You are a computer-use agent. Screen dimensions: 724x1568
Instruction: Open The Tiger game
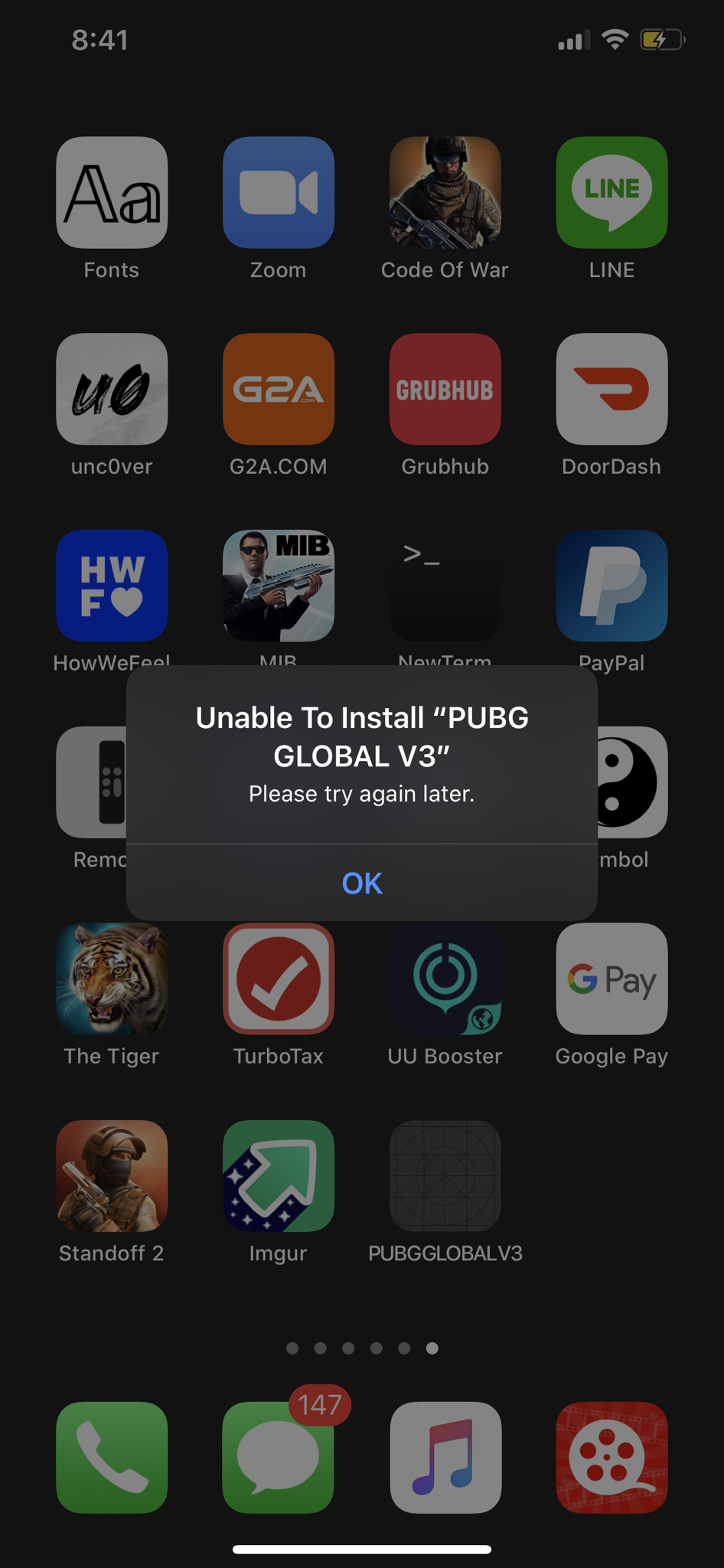pos(112,979)
